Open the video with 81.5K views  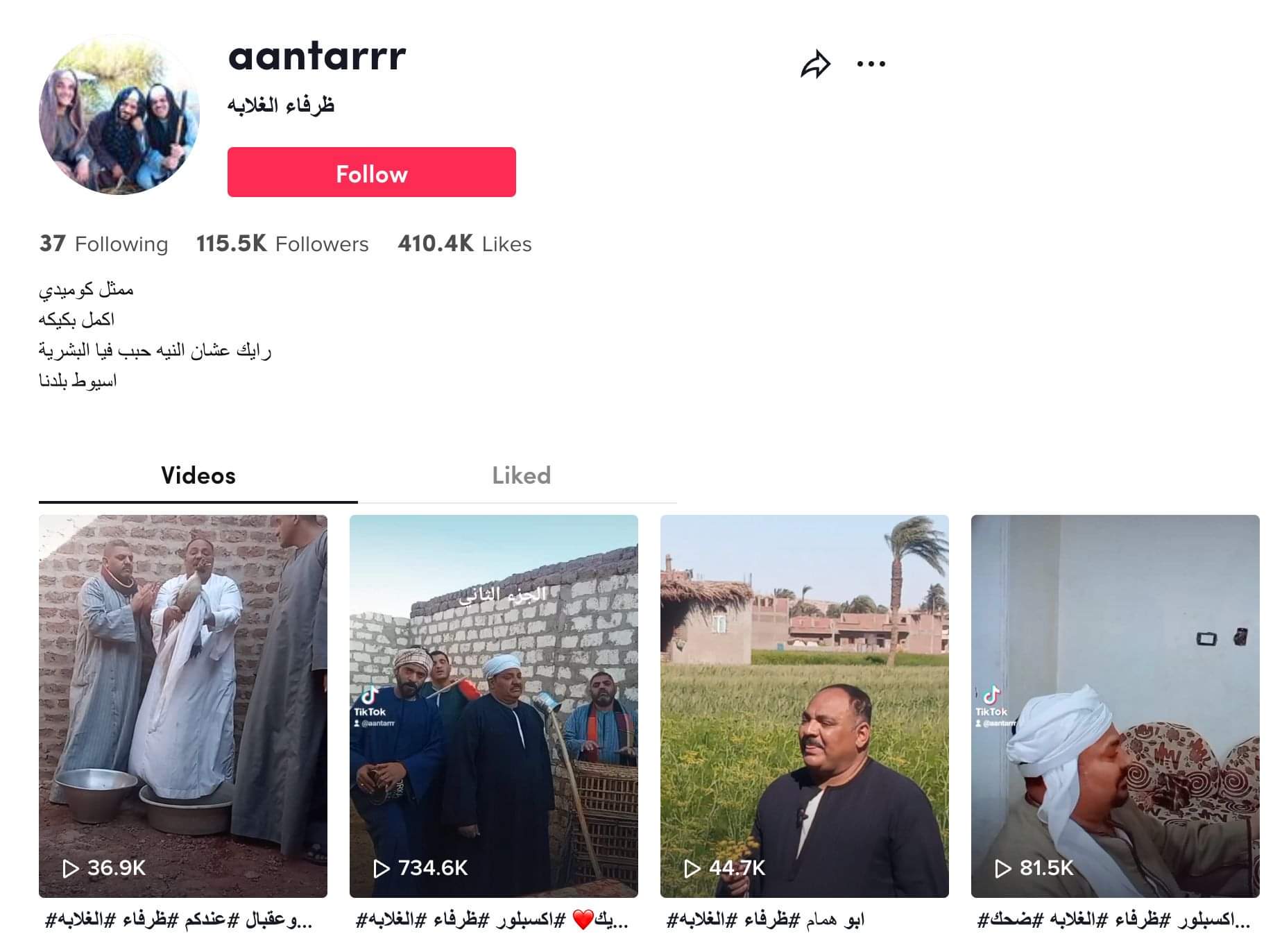(1115, 705)
